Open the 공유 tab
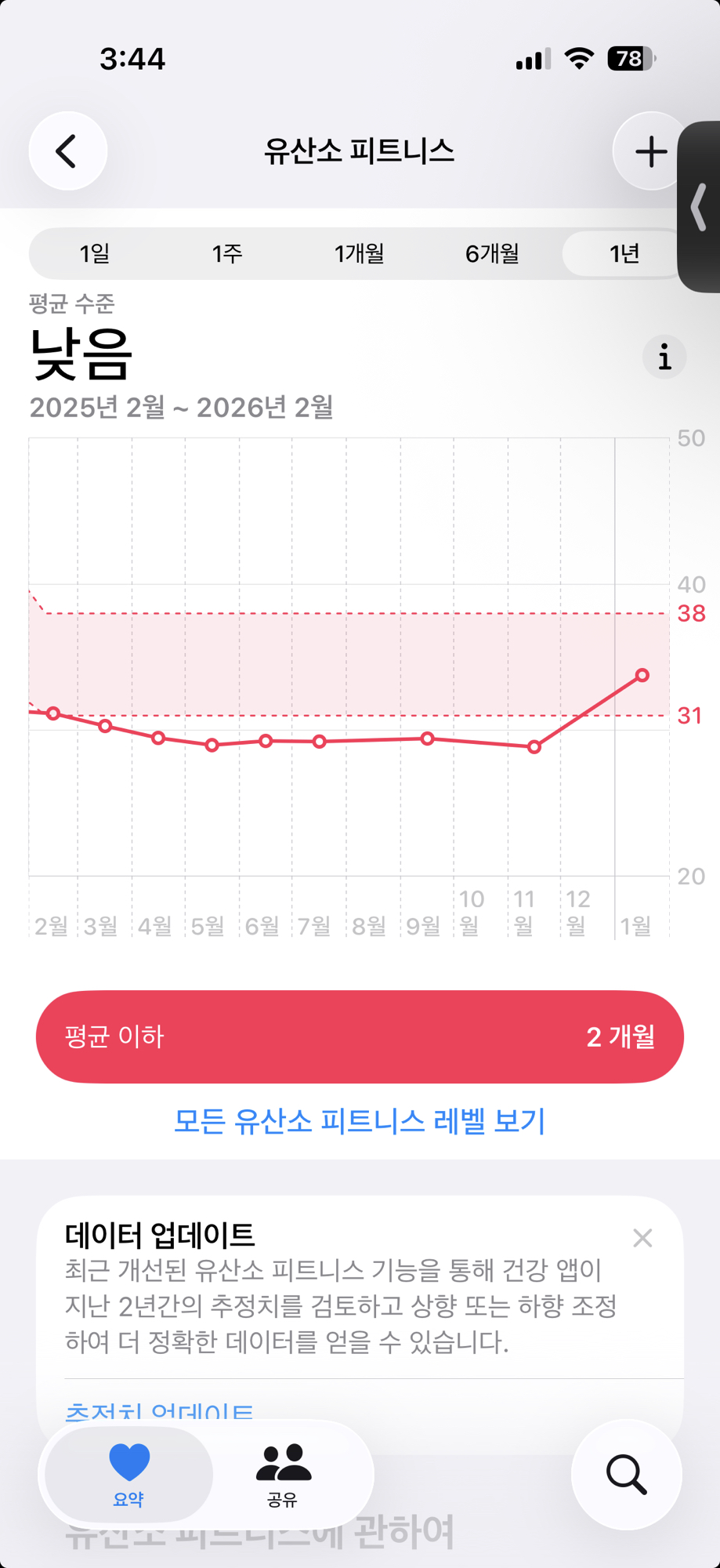The image size is (720, 1568). [283, 1475]
